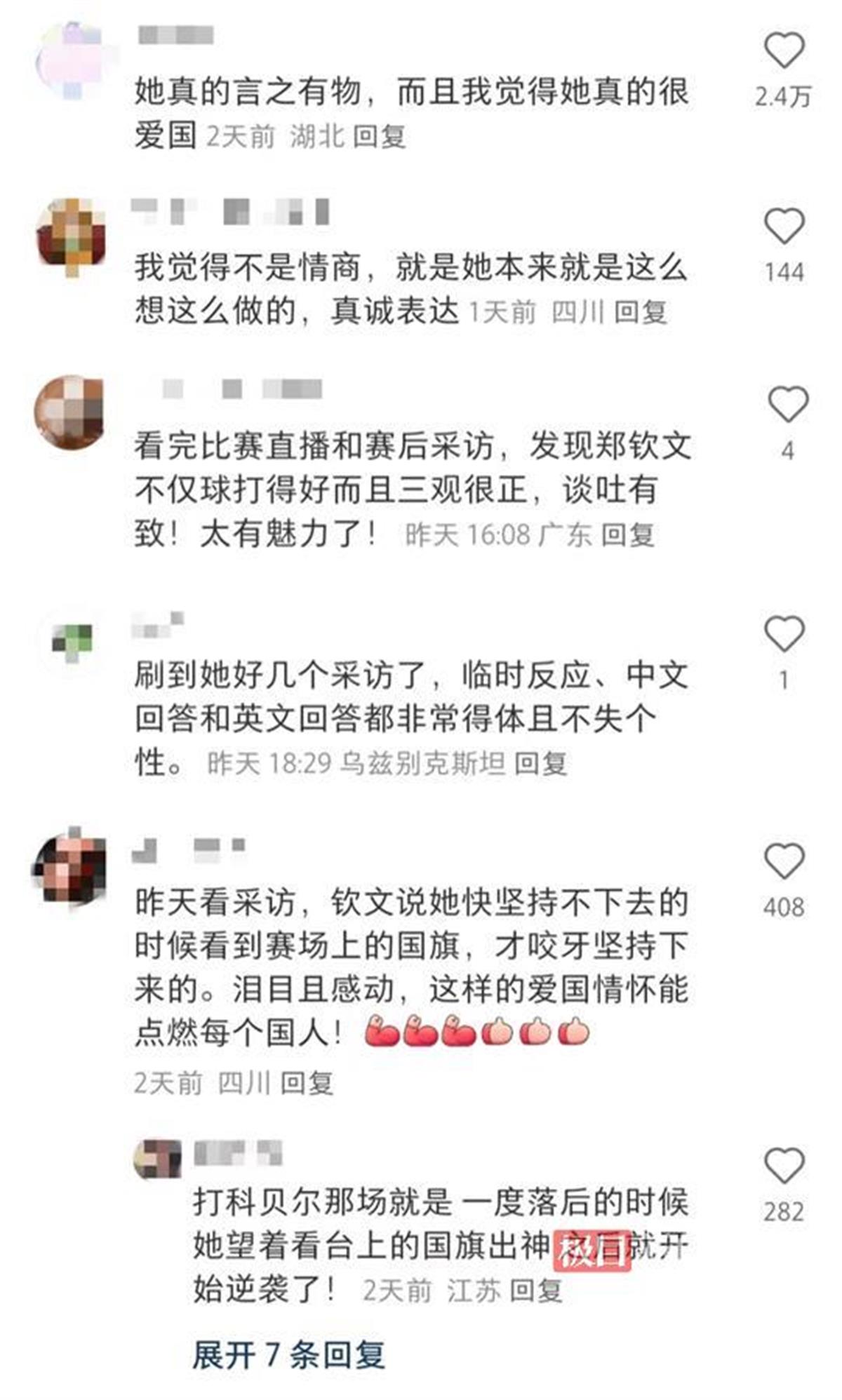Reply to the 广东 comment posted 昨天 16:08
This screenshot has width=842, height=1400.
[x=628, y=535]
